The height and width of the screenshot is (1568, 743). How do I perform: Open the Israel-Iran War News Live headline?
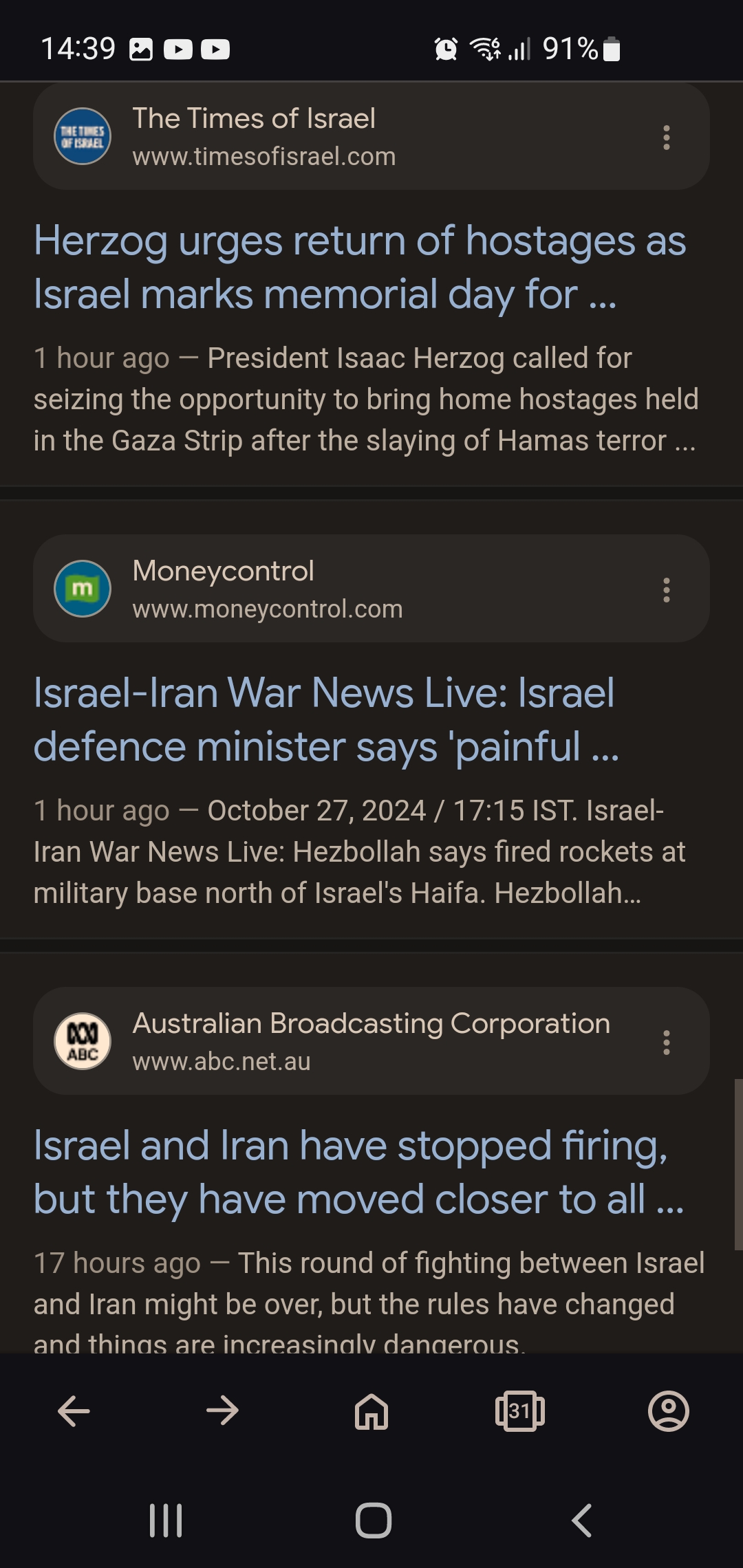pyautogui.click(x=326, y=719)
